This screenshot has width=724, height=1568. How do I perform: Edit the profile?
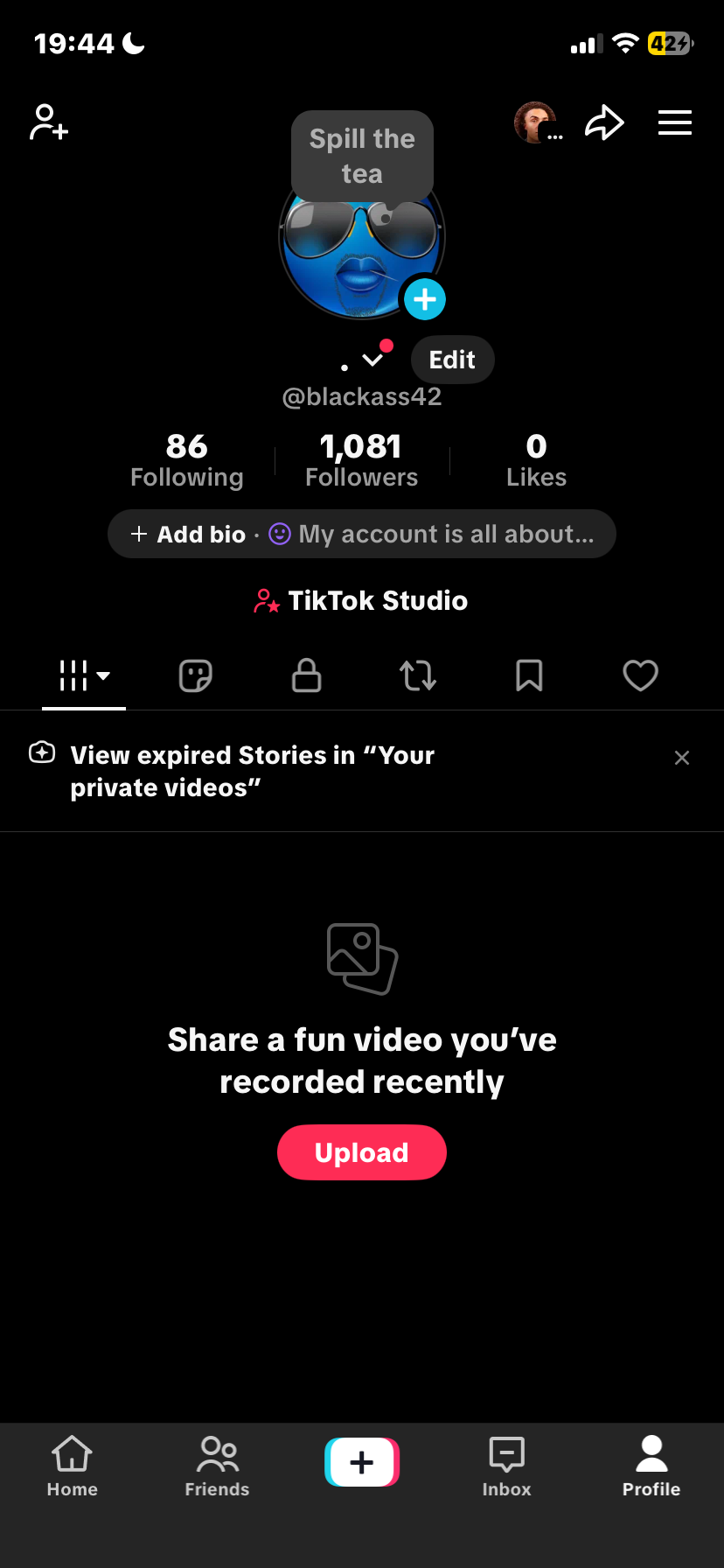(x=452, y=360)
